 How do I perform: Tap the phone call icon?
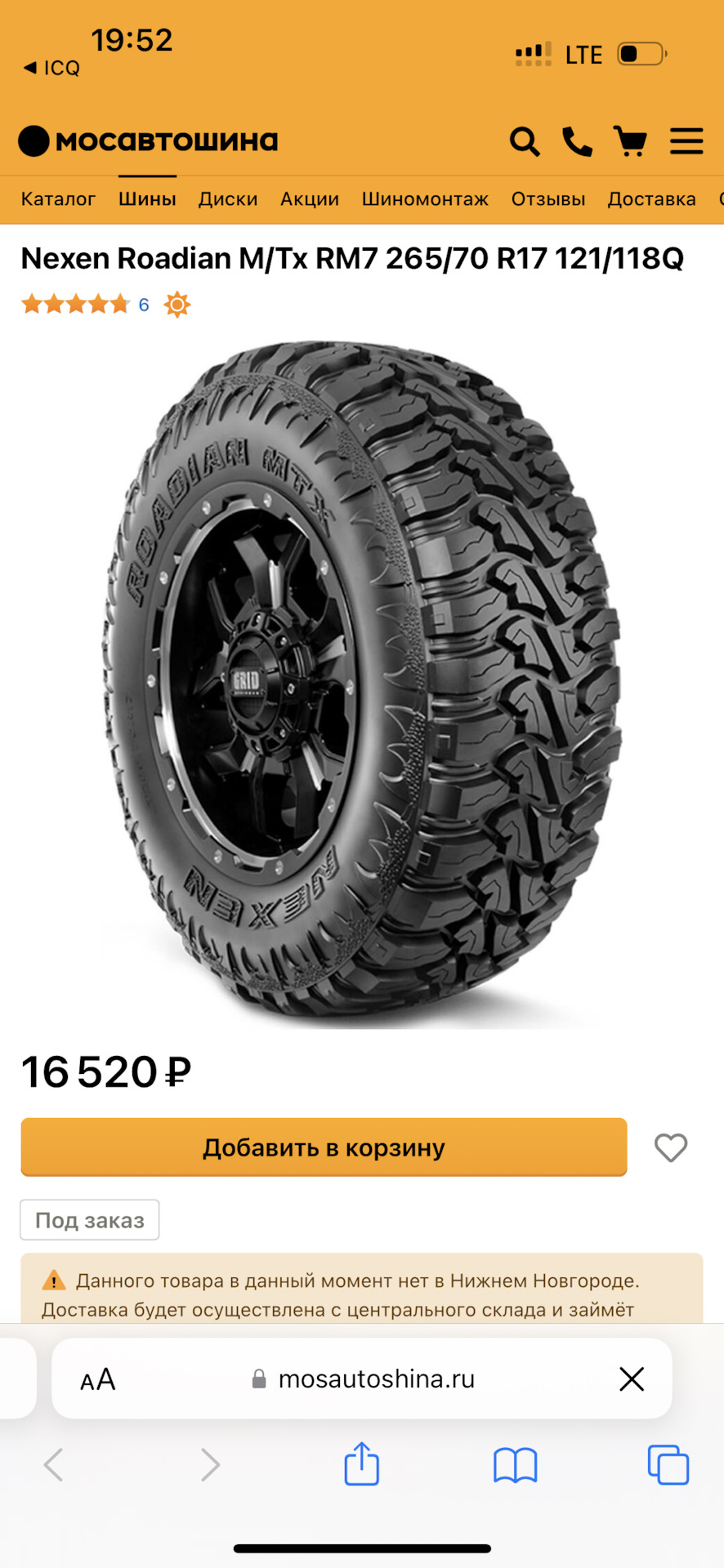pyautogui.click(x=577, y=141)
